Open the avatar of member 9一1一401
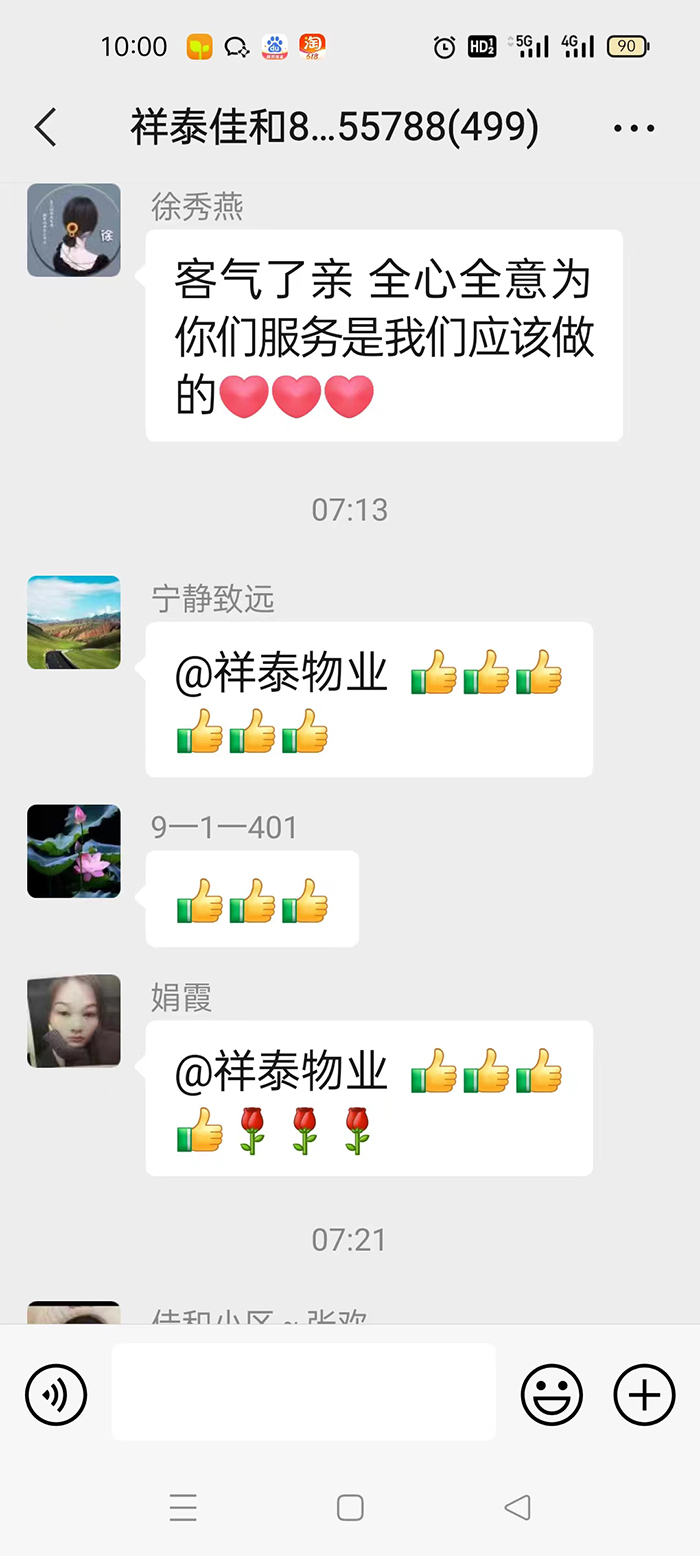The height and width of the screenshot is (1556, 700). 74,851
